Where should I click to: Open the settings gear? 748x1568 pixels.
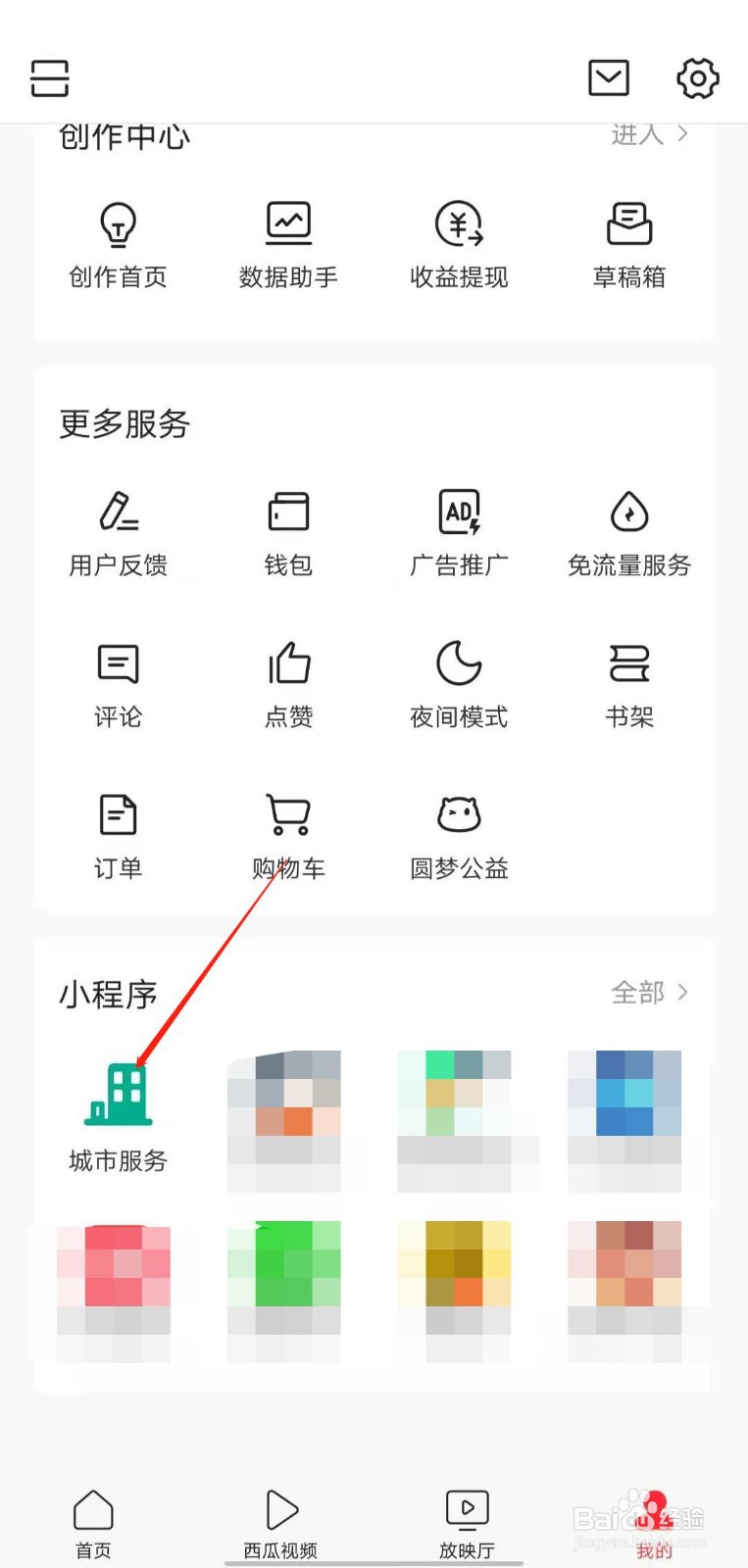tap(696, 78)
